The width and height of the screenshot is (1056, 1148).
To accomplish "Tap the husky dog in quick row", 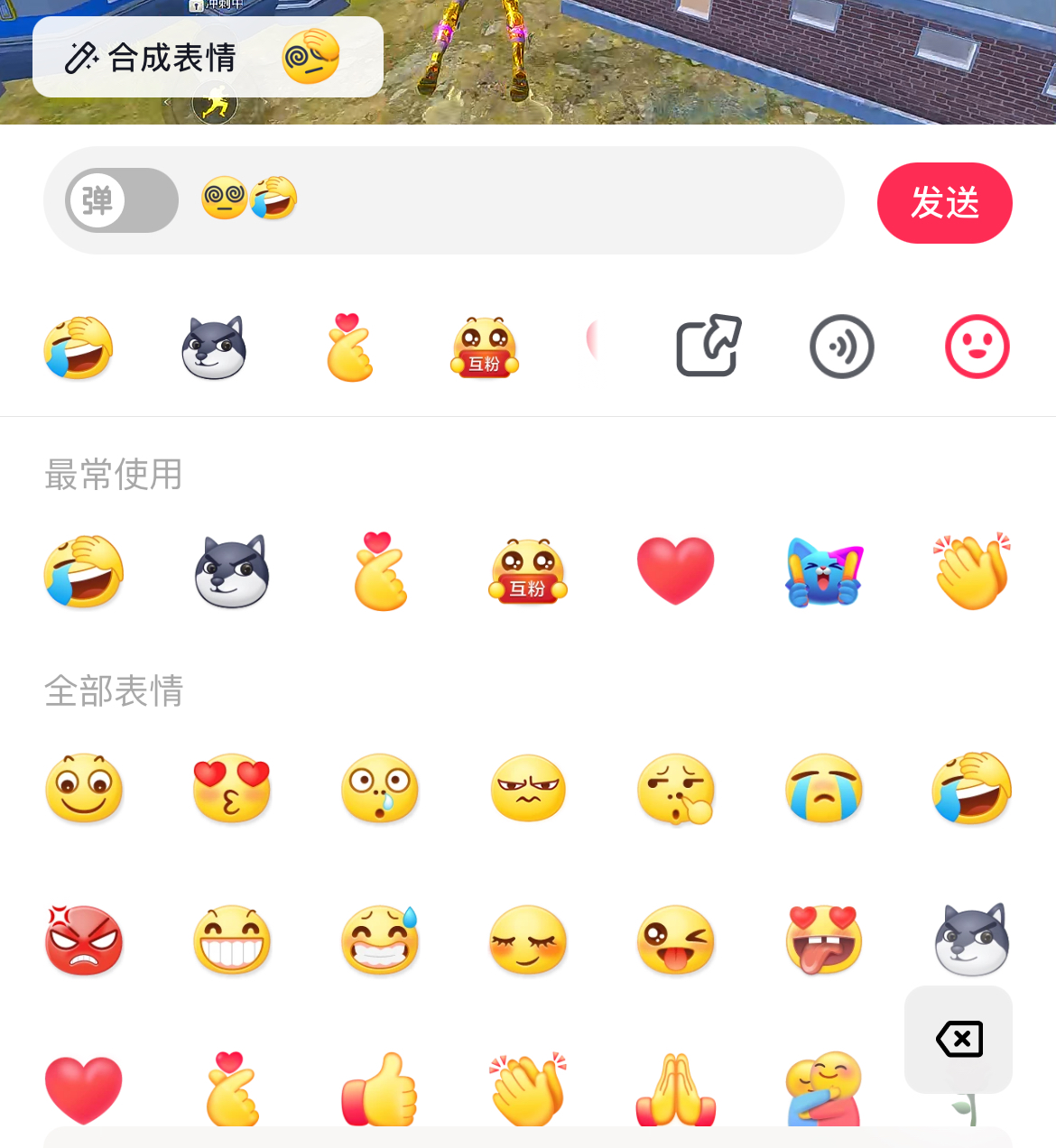I will point(214,347).
